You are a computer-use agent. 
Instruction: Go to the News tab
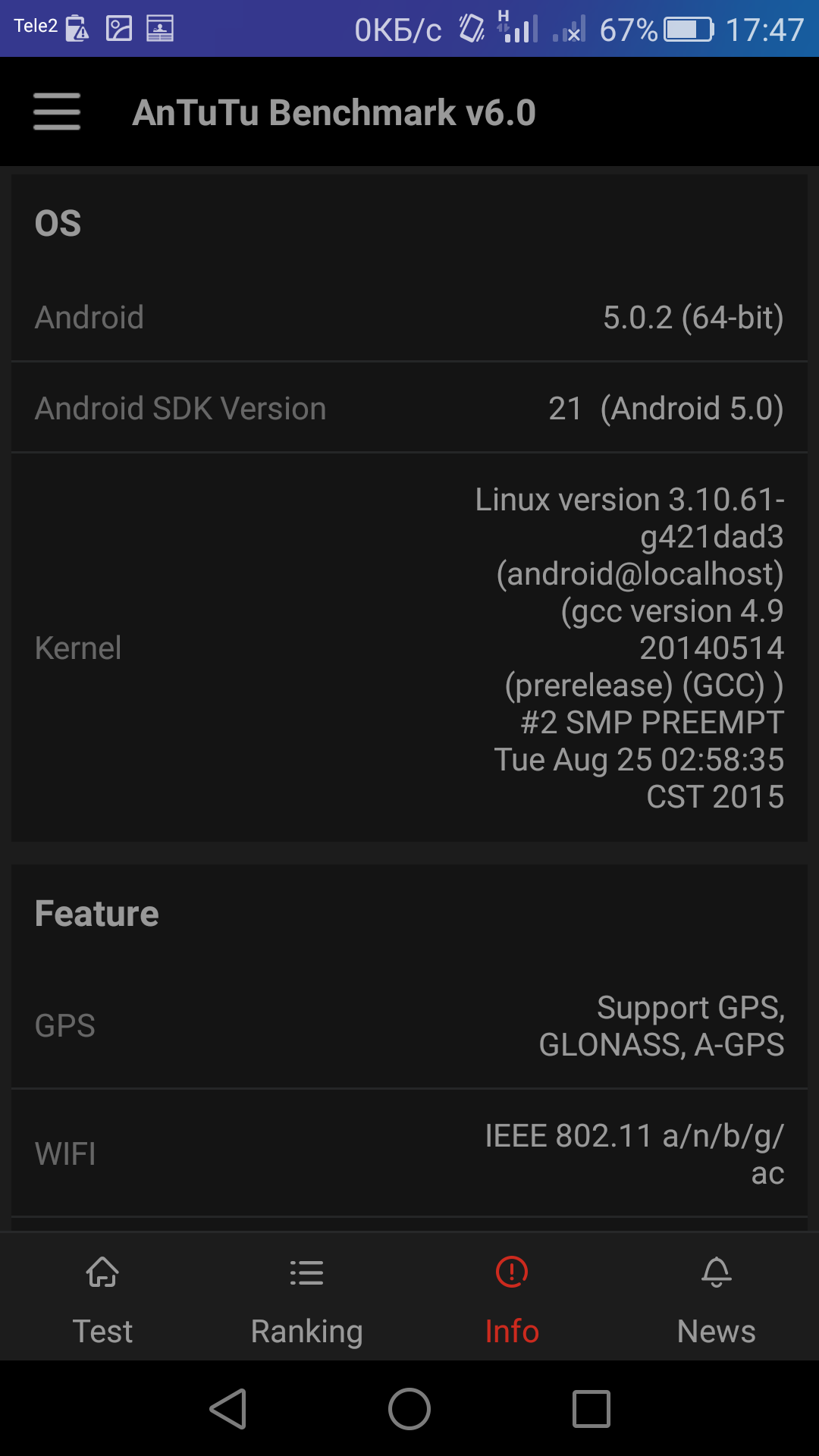(716, 1298)
